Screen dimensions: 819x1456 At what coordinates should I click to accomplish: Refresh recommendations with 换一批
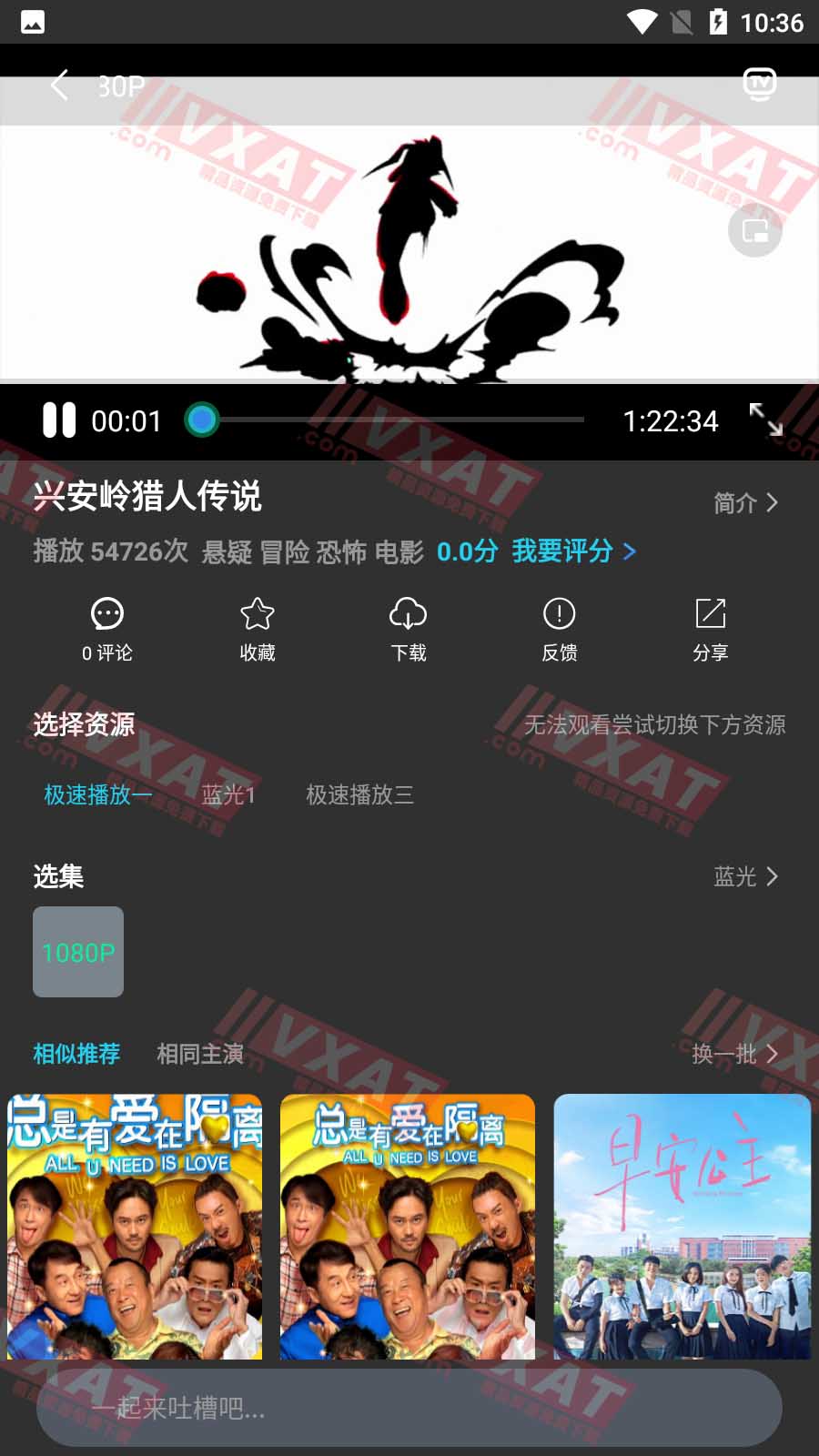[733, 1054]
